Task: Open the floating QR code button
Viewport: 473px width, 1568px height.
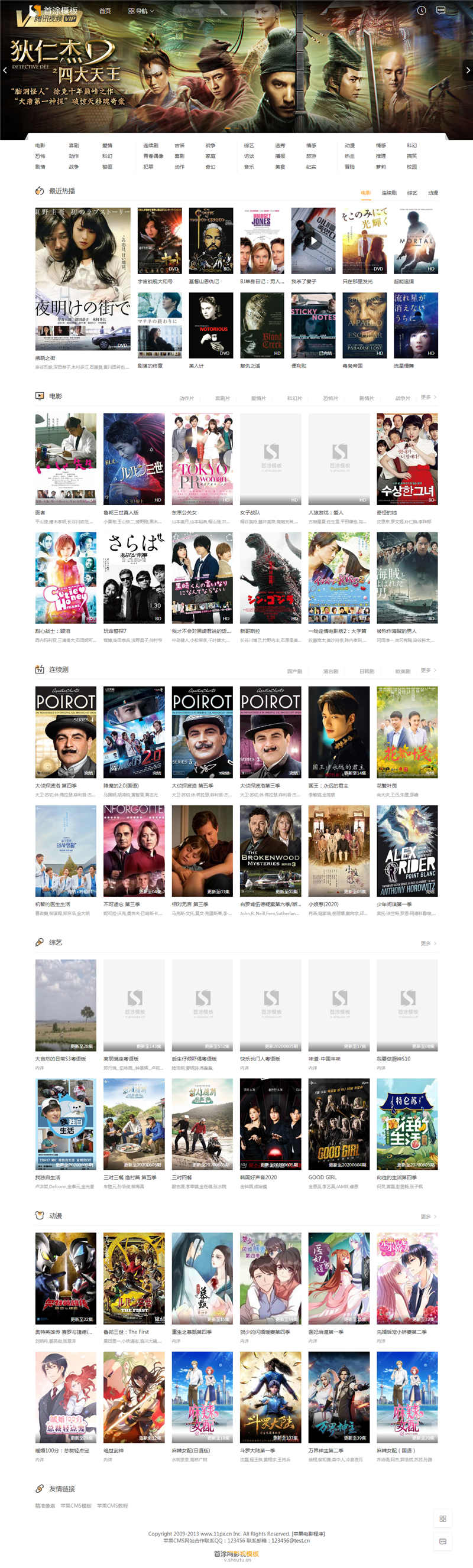Action: click(x=442, y=1518)
